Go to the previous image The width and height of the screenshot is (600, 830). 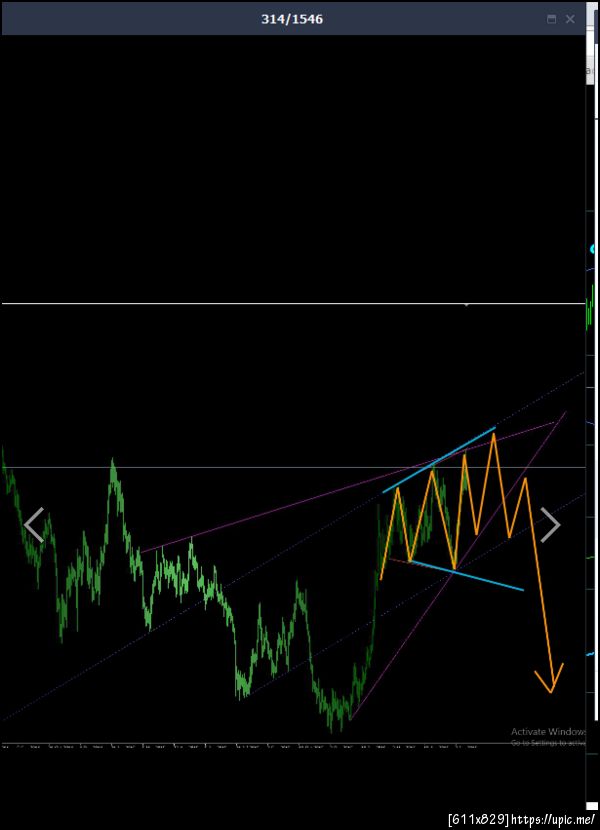34,524
